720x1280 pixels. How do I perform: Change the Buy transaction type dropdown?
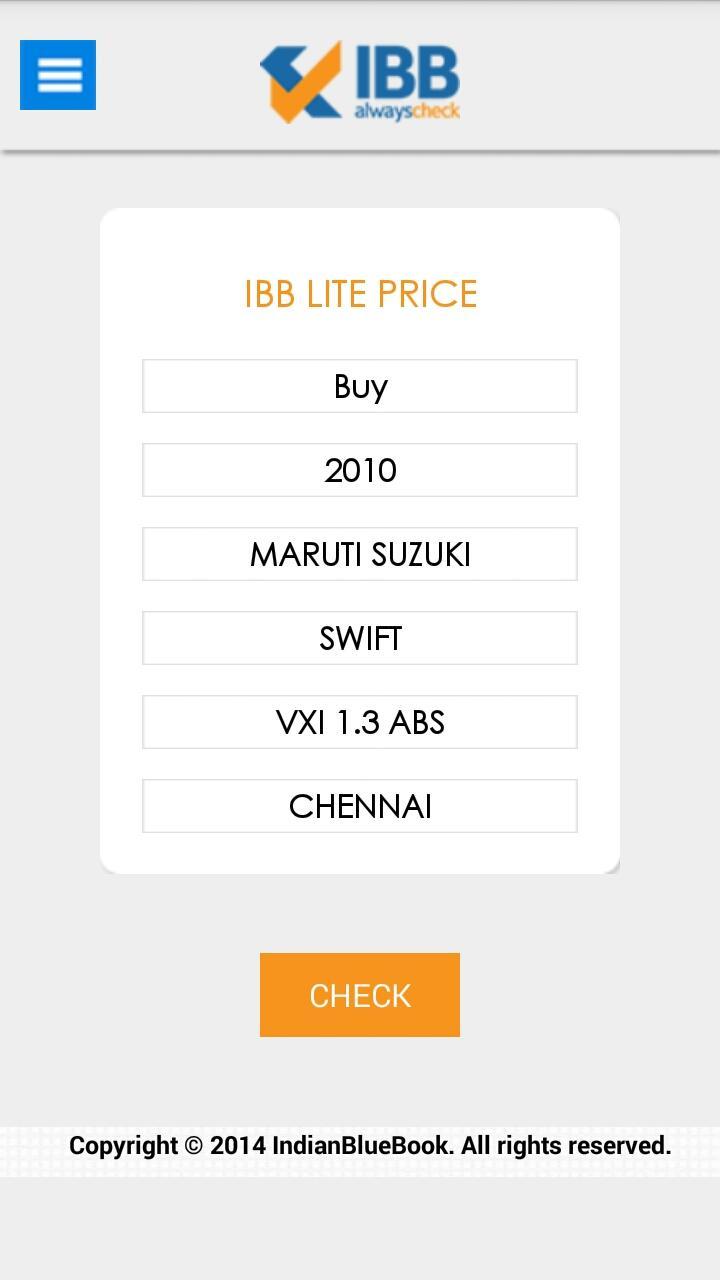pos(360,386)
